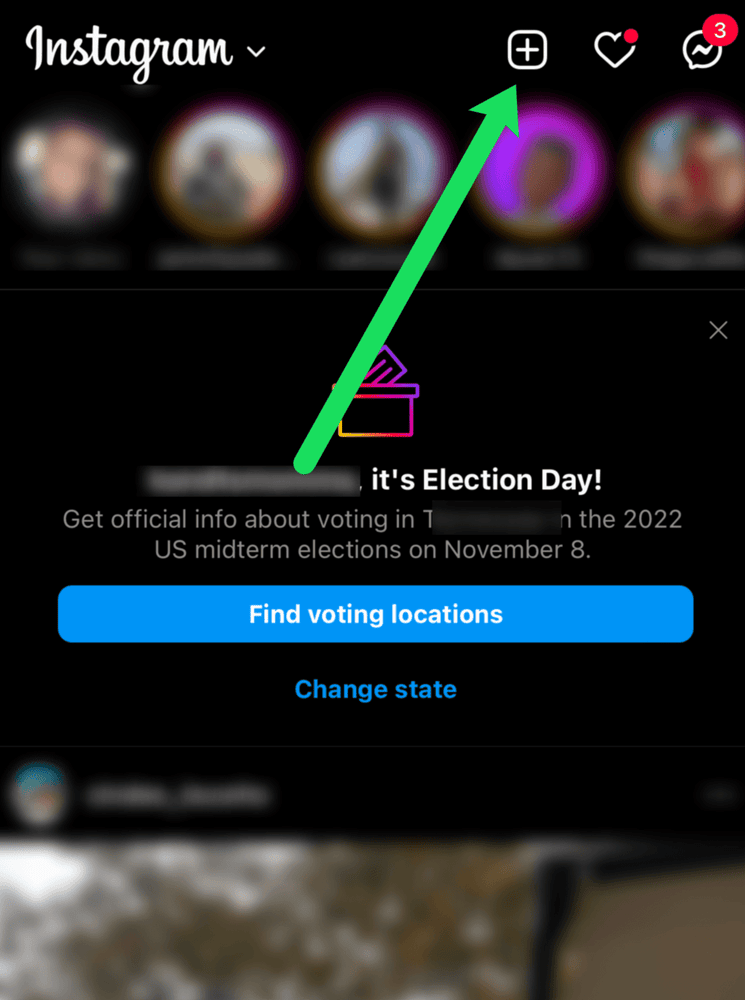Image resolution: width=745 pixels, height=1000 pixels.
Task: Open the activity heart notifications
Action: pos(615,50)
